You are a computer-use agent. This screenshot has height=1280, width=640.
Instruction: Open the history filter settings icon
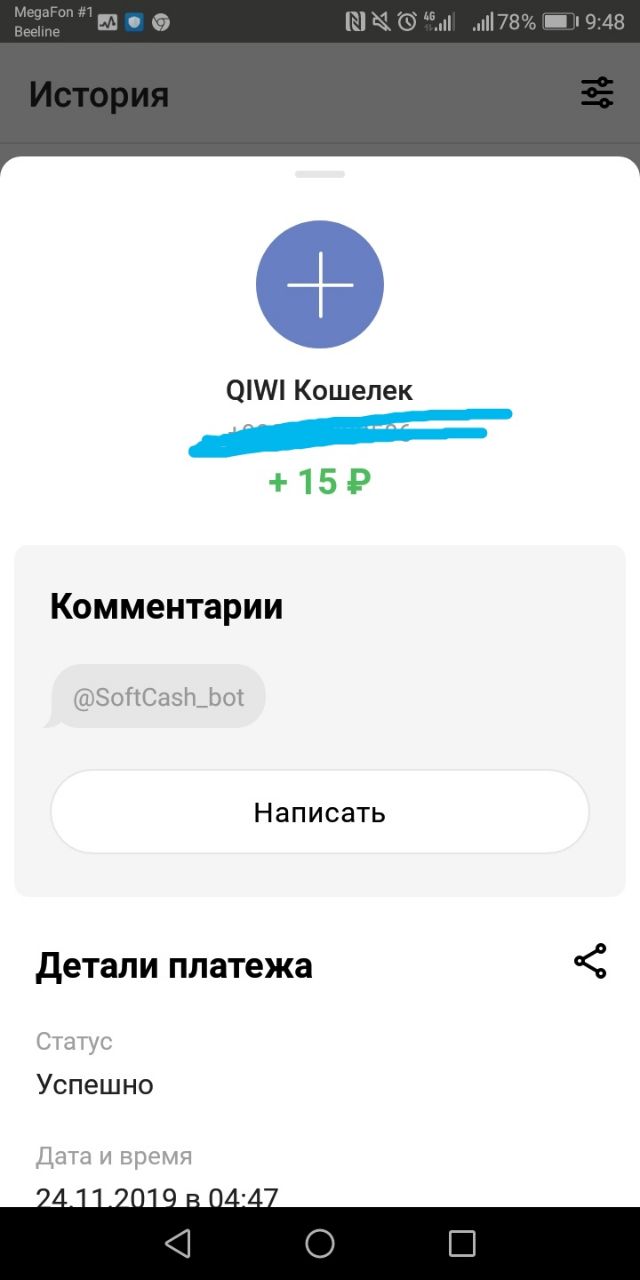(x=597, y=92)
